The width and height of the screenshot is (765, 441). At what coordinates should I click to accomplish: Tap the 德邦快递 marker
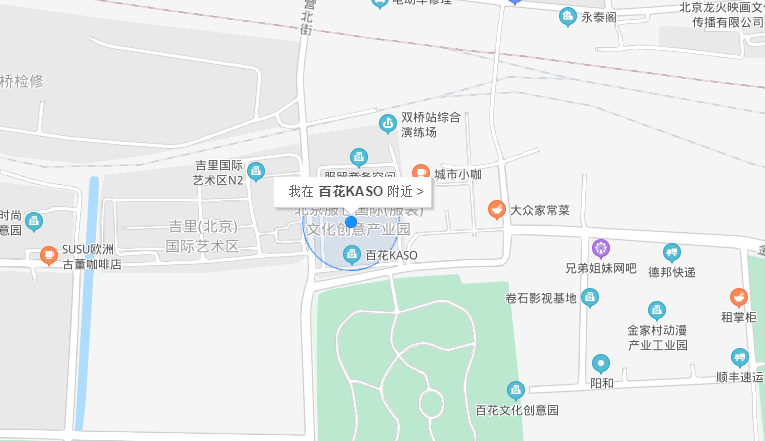point(671,252)
